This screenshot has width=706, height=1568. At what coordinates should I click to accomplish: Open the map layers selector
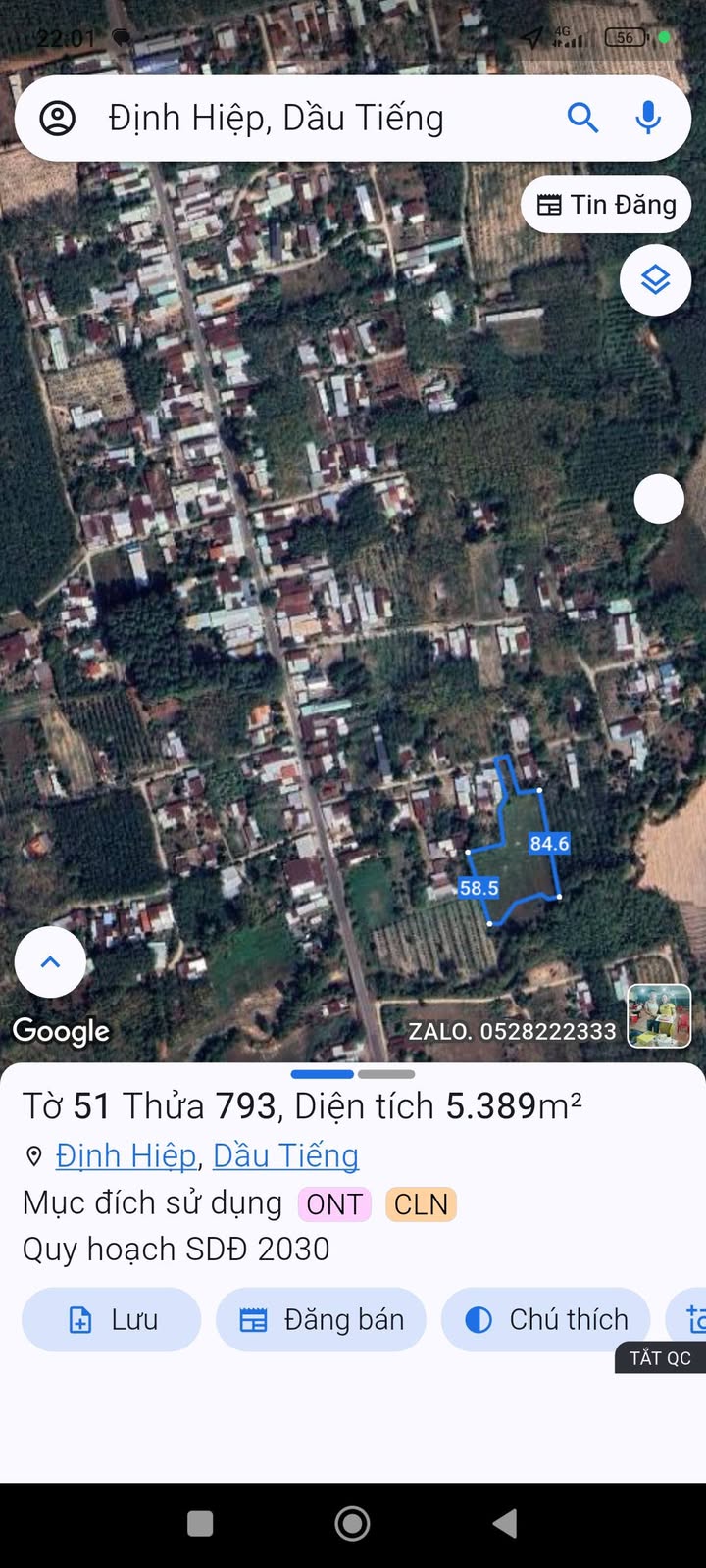655,280
